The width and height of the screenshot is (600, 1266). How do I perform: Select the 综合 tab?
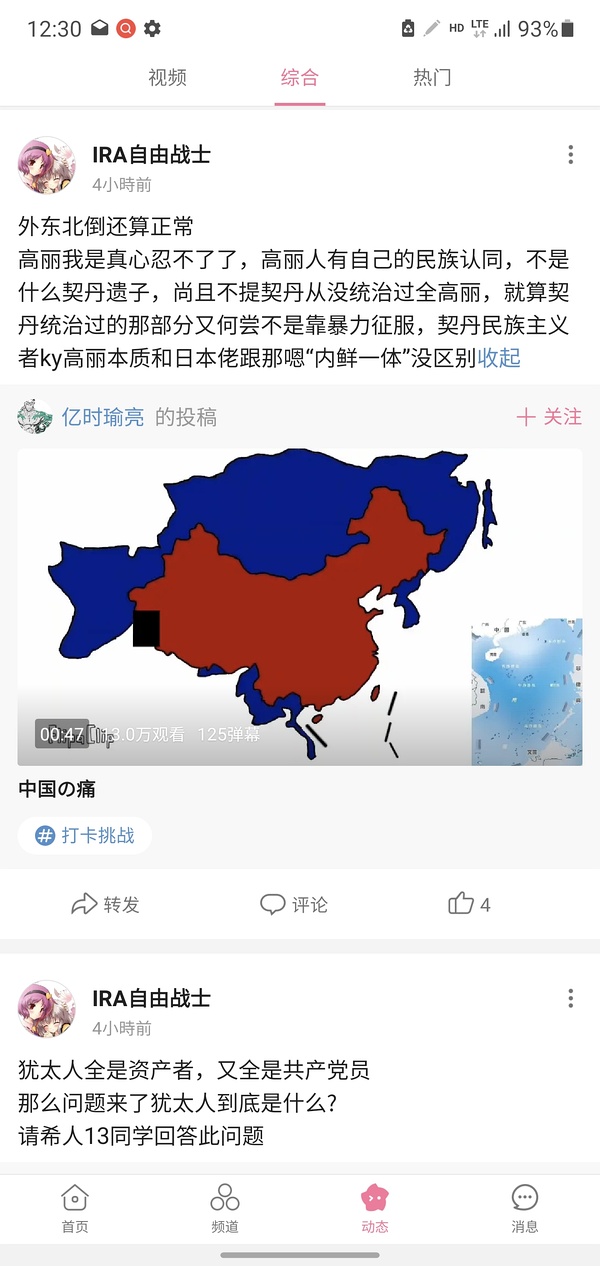299,77
